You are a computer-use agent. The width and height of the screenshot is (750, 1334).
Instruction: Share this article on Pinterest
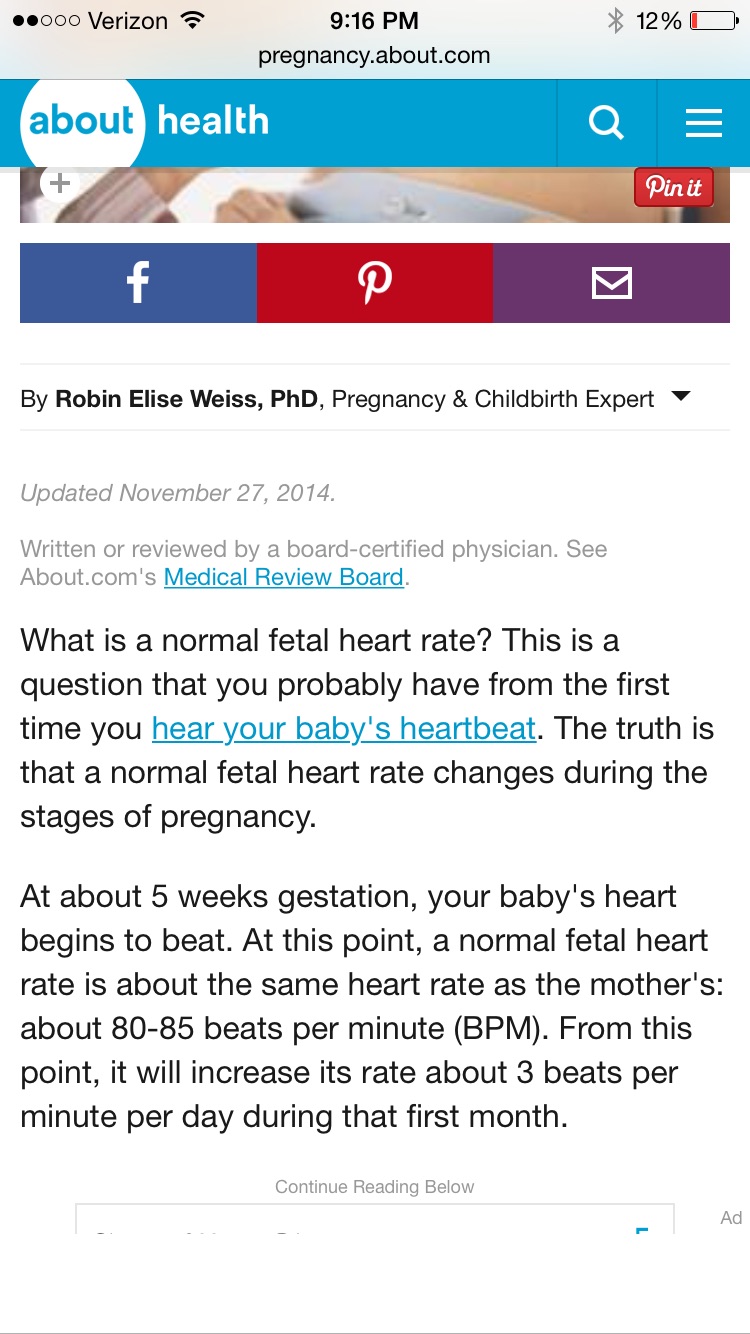[375, 283]
